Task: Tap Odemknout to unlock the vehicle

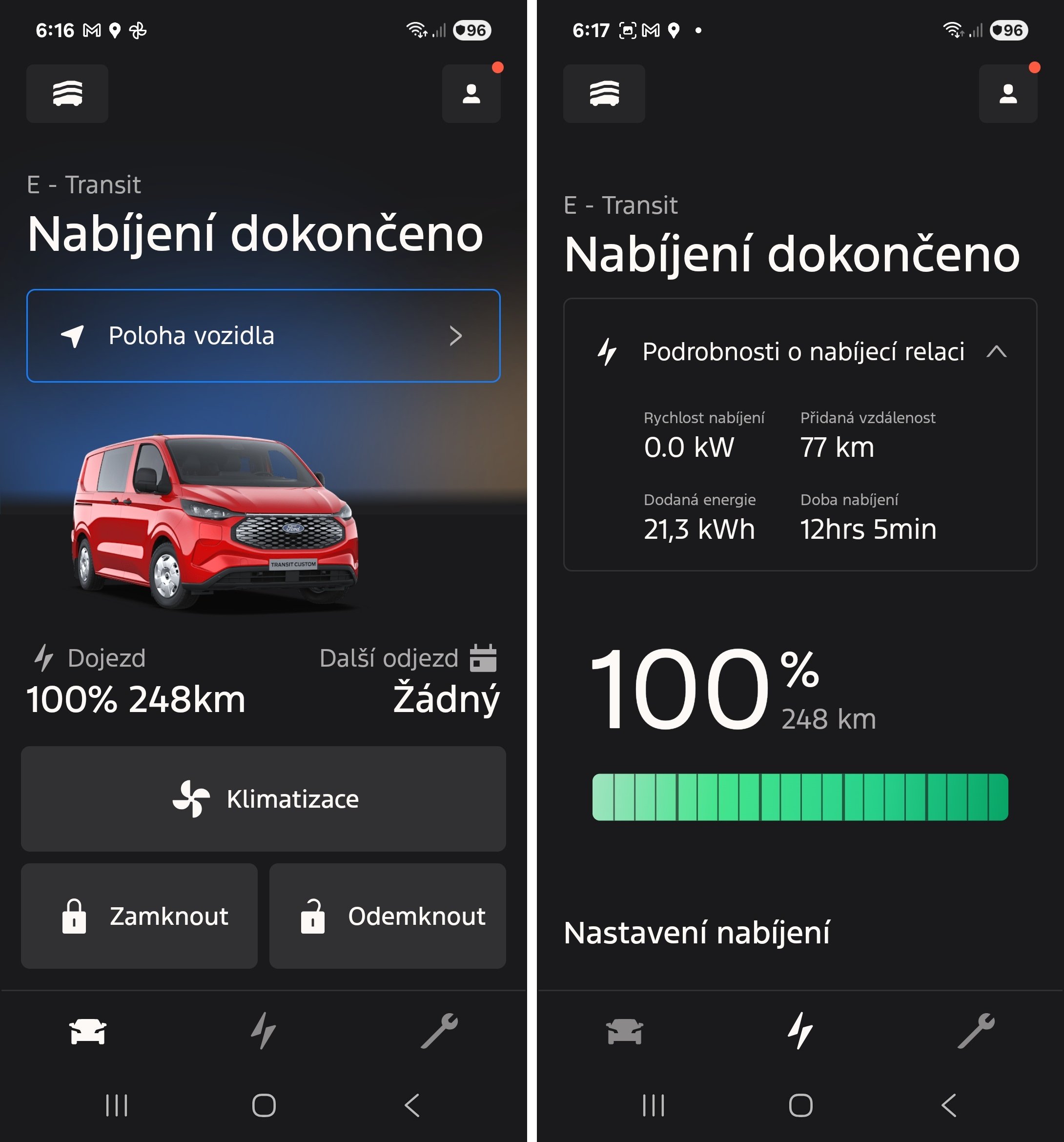Action: (x=387, y=916)
